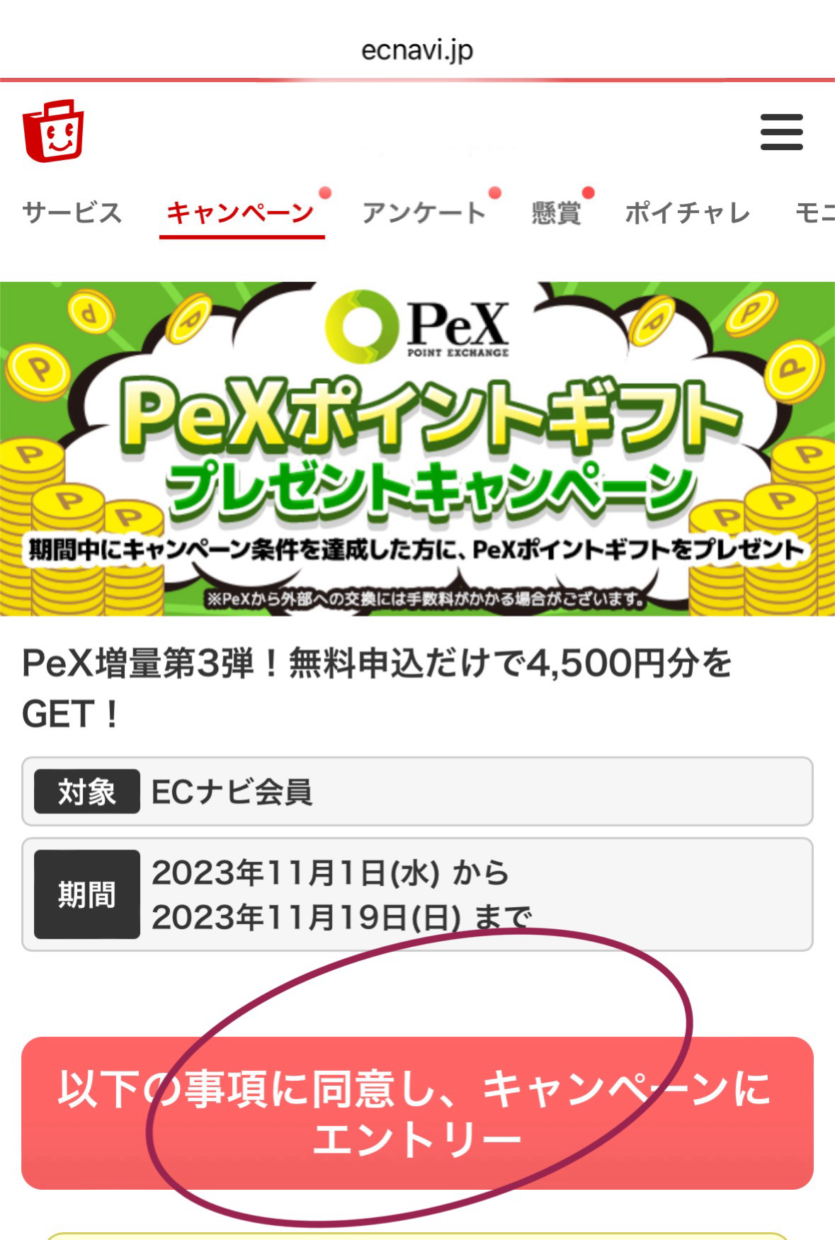Switch to the ポイチャレ tab
Image resolution: width=835 pixels, height=1240 pixels.
[687, 213]
